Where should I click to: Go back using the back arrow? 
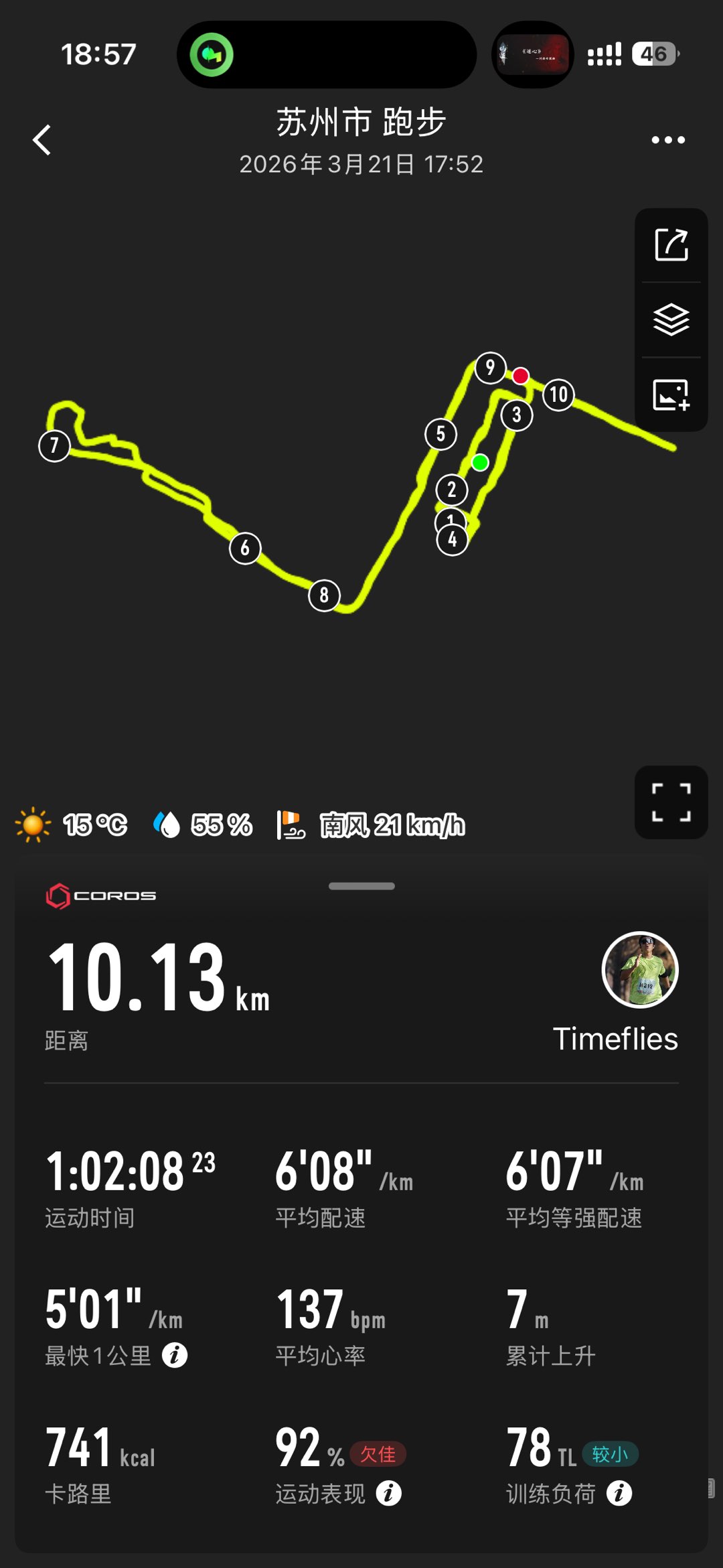tap(42, 140)
